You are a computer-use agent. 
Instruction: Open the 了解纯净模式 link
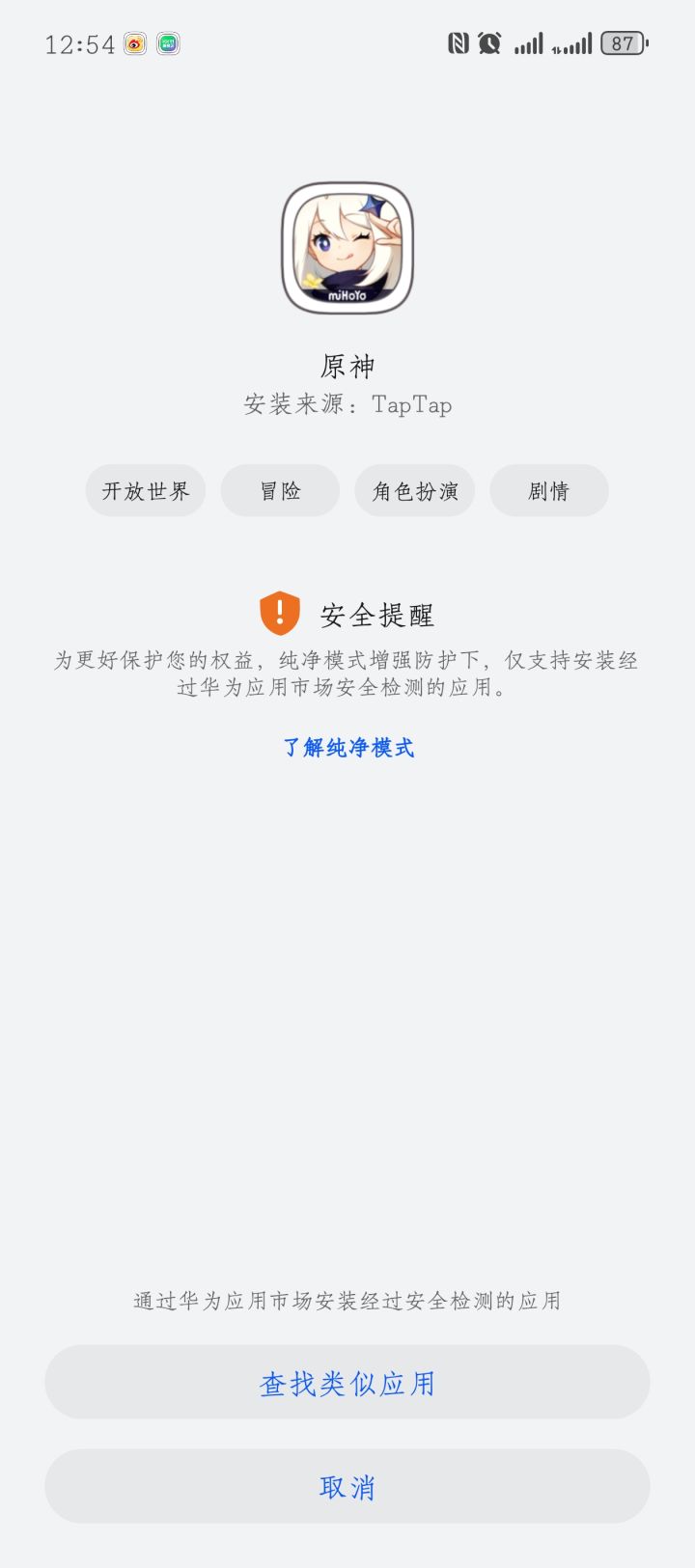[x=347, y=747]
